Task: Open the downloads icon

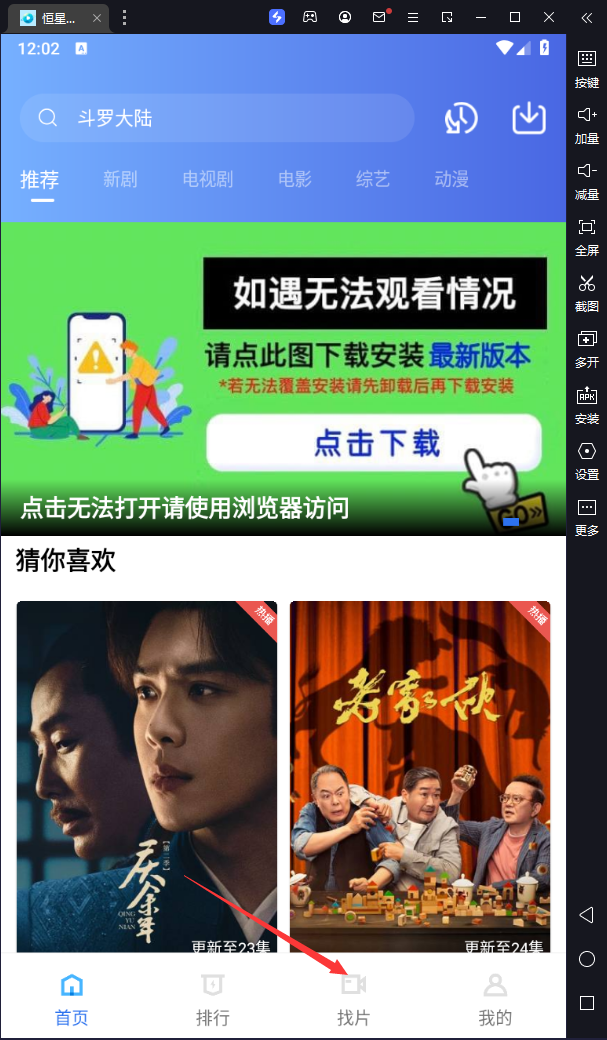Action: pyautogui.click(x=529, y=118)
